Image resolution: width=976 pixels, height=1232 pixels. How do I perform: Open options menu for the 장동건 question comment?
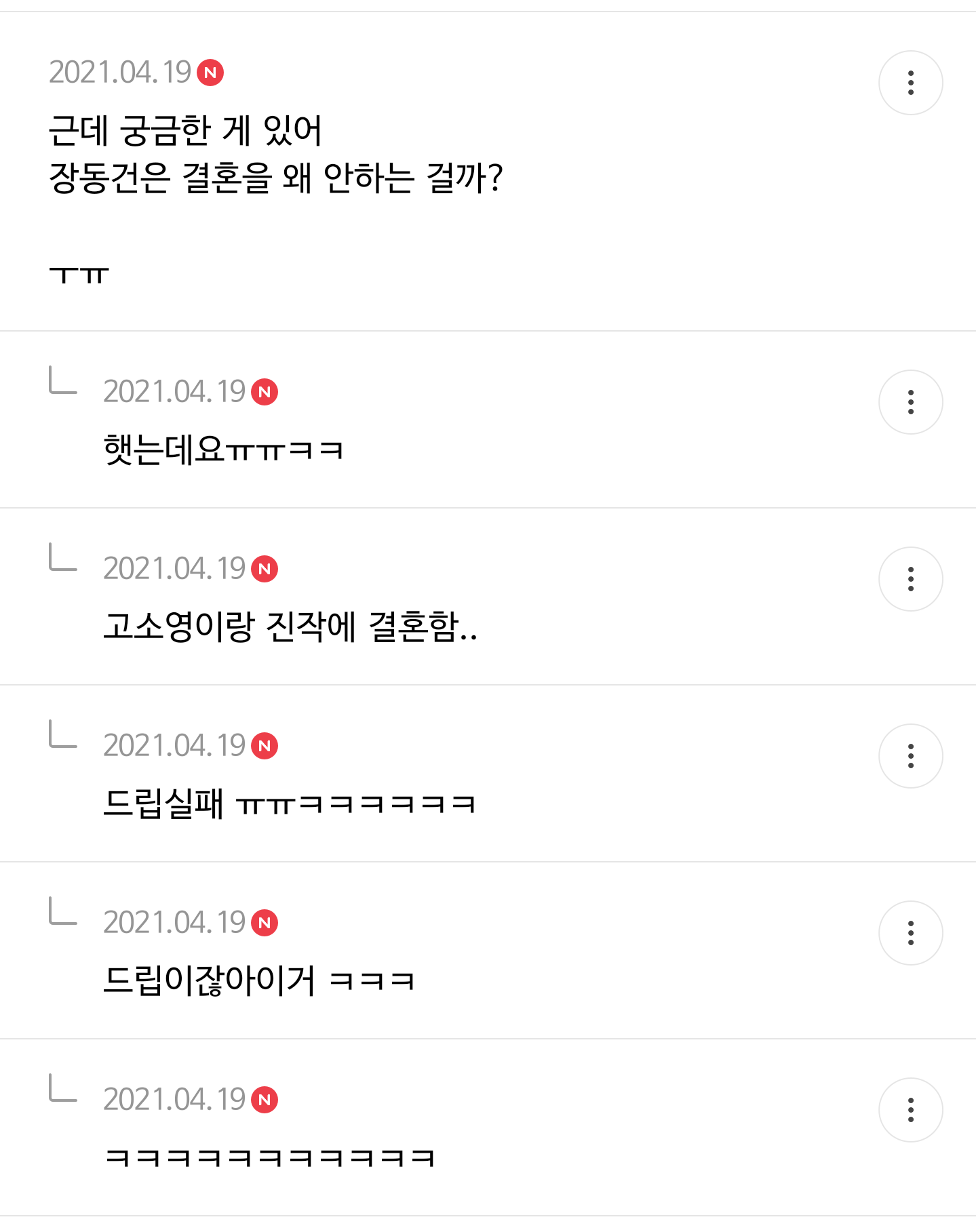pos(910,83)
